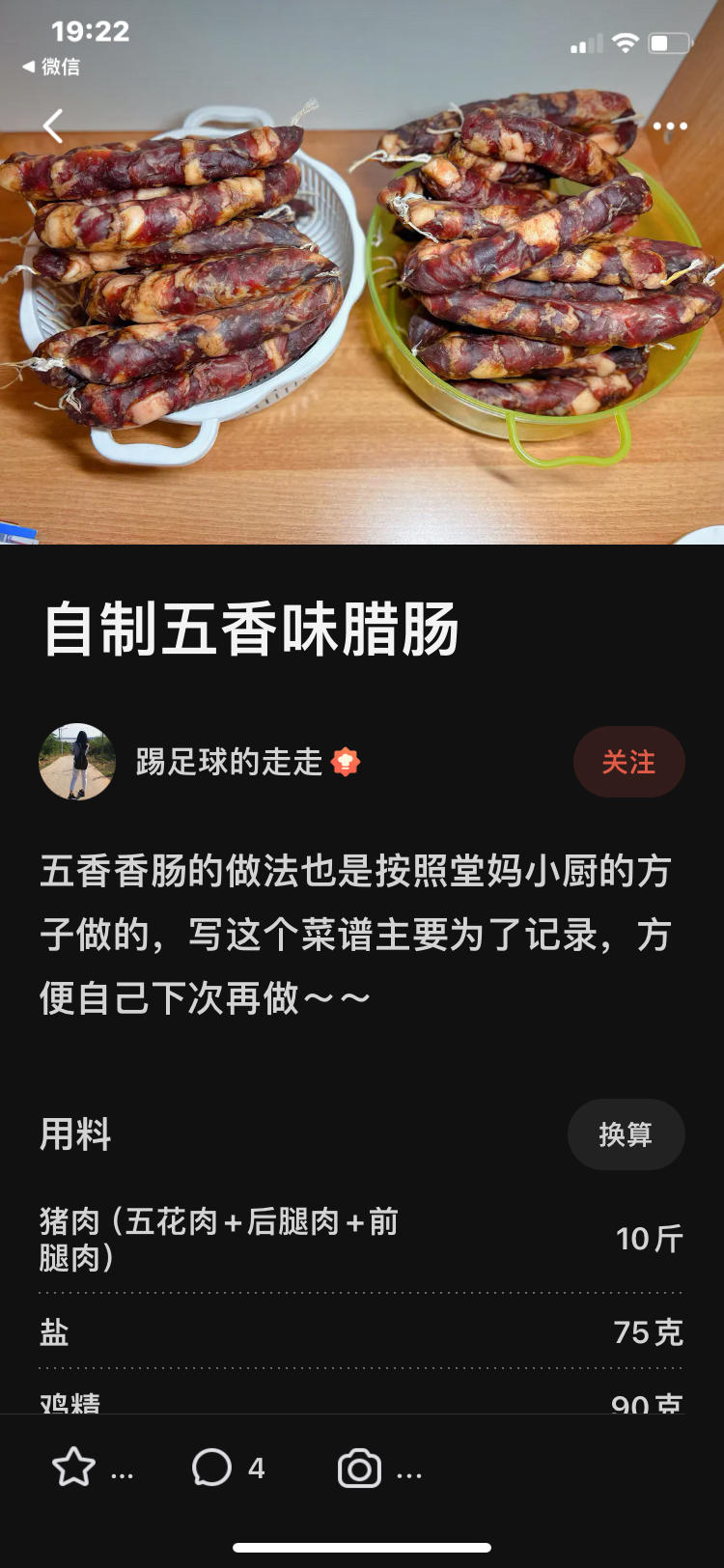724x1568 pixels.
Task: Go back using the top-left arrow
Action: pyautogui.click(x=53, y=126)
